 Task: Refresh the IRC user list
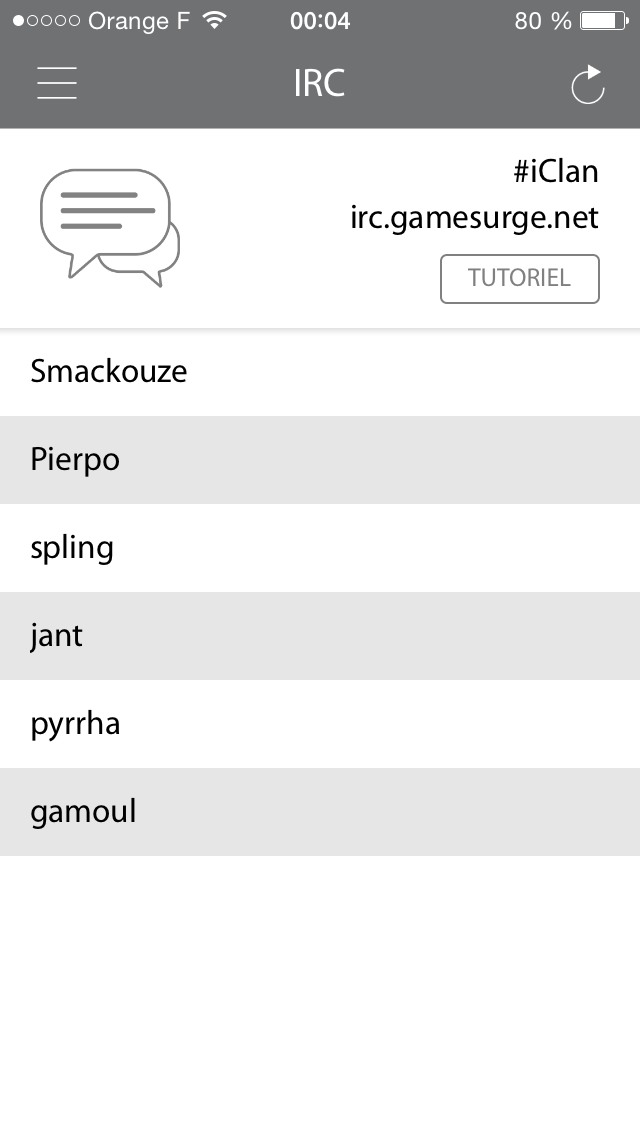click(x=588, y=85)
